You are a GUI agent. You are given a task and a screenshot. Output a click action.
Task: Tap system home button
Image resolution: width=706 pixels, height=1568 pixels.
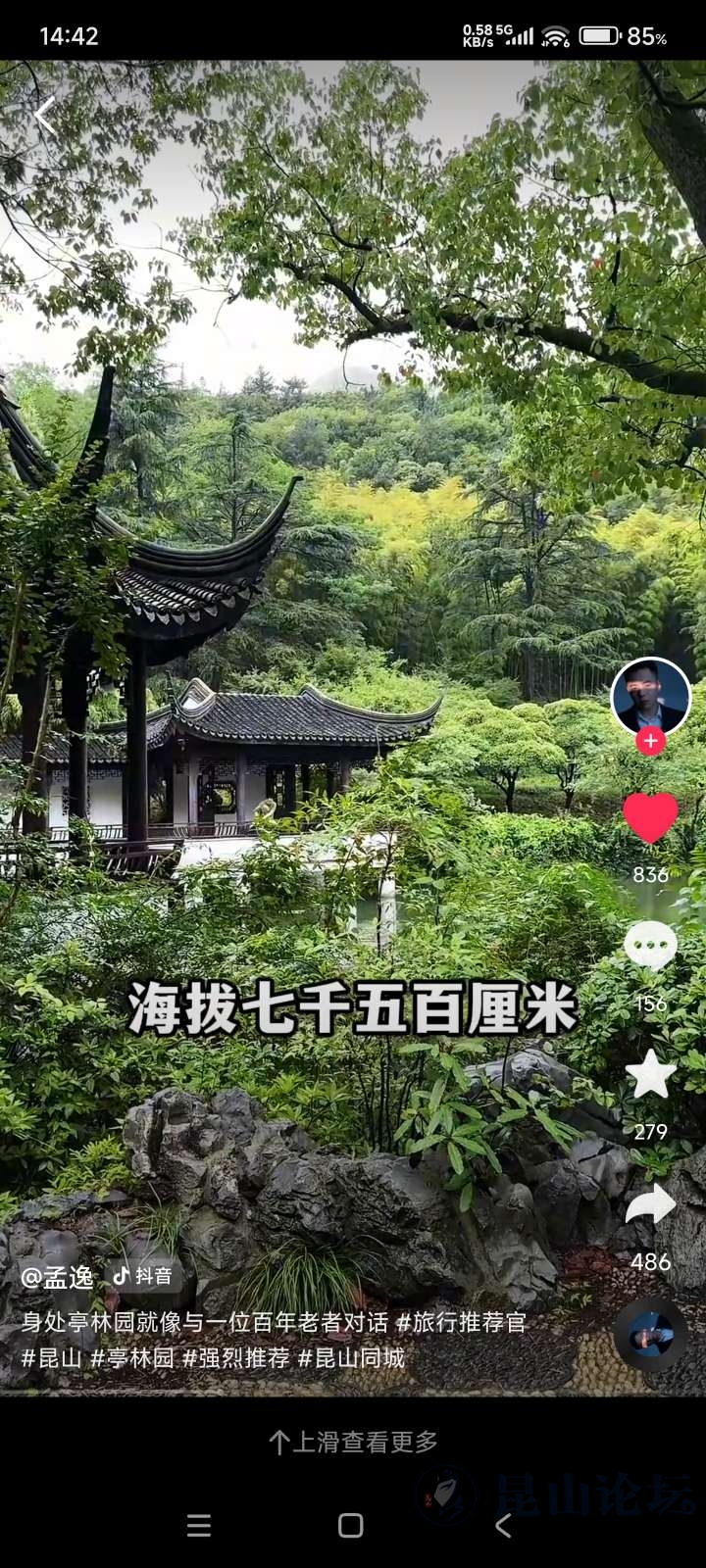click(x=351, y=1526)
